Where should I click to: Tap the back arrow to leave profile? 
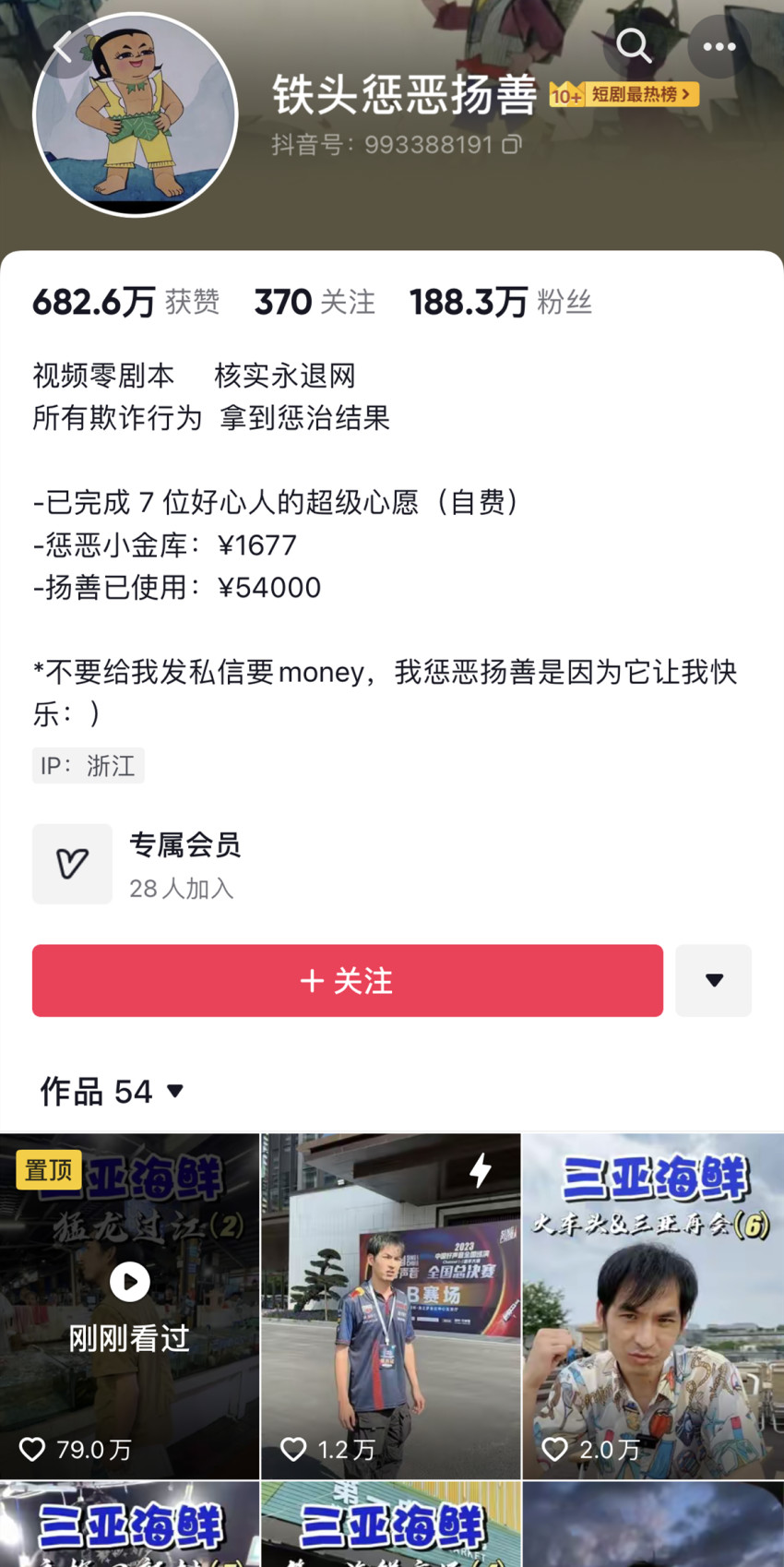pyautogui.click(x=63, y=46)
